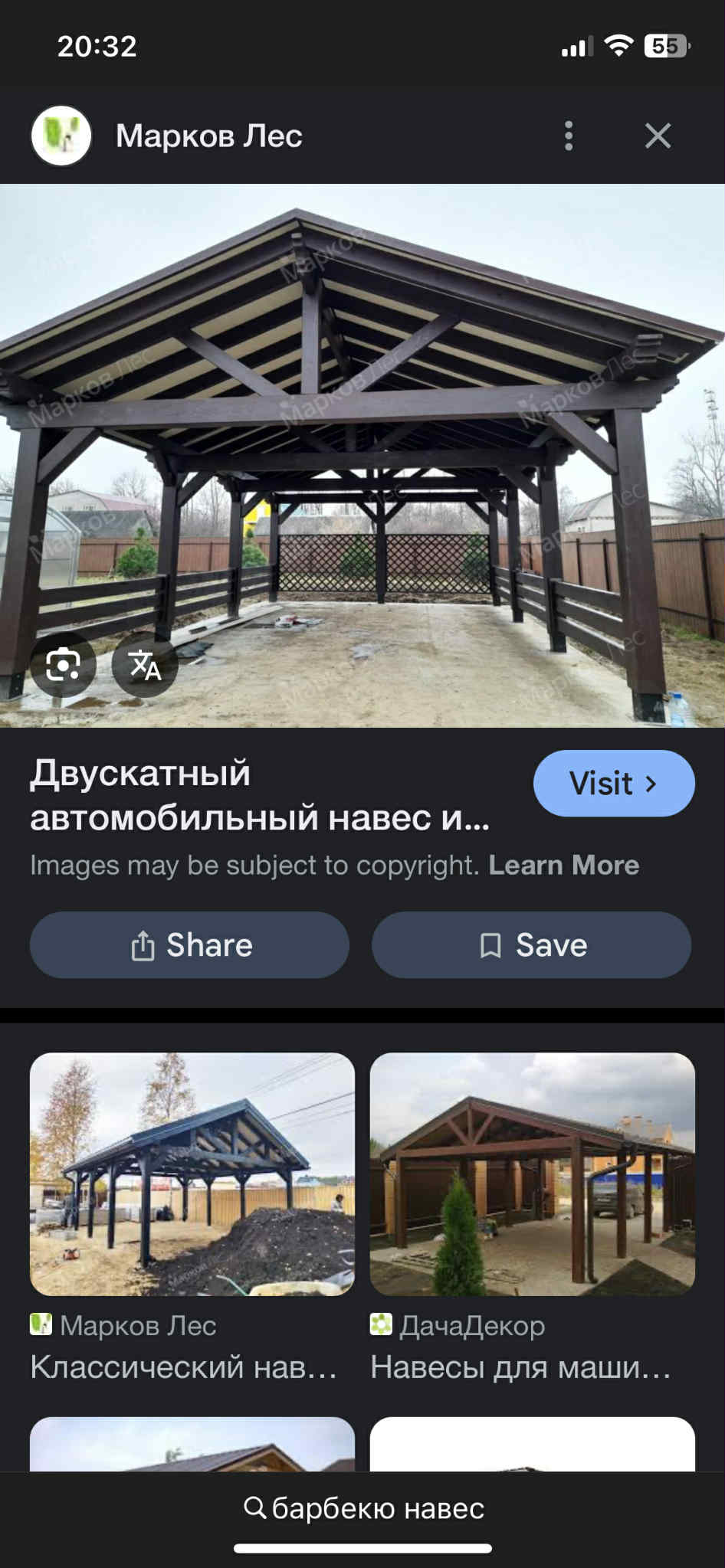The width and height of the screenshot is (725, 1568).
Task: Save the image to collections
Action: point(531,944)
